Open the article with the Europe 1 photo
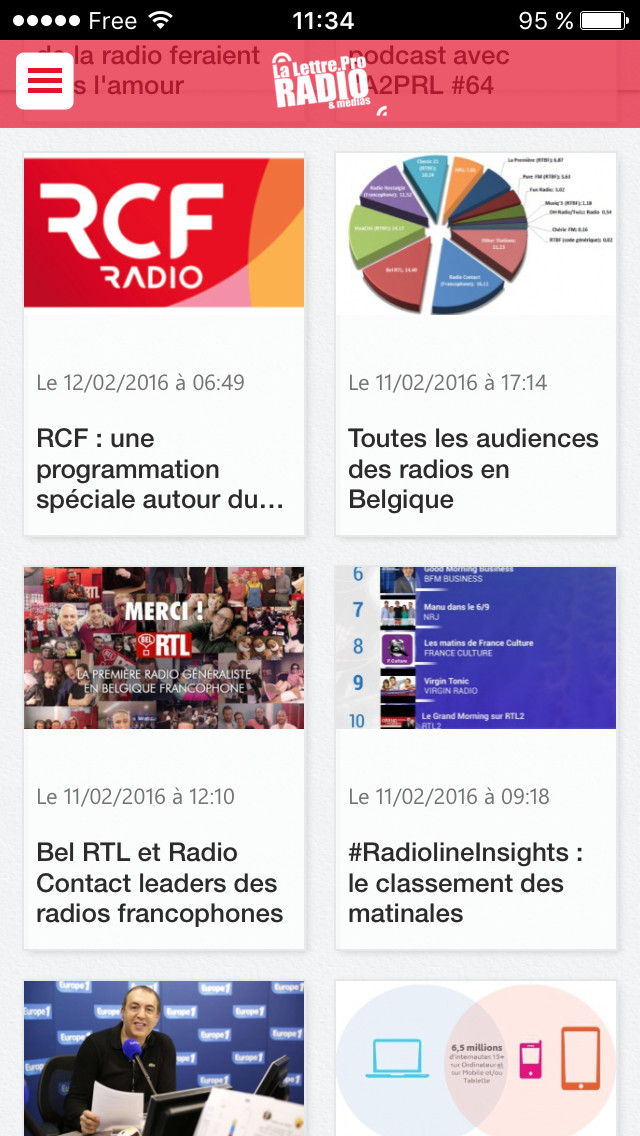This screenshot has width=640, height=1136. 164,1058
